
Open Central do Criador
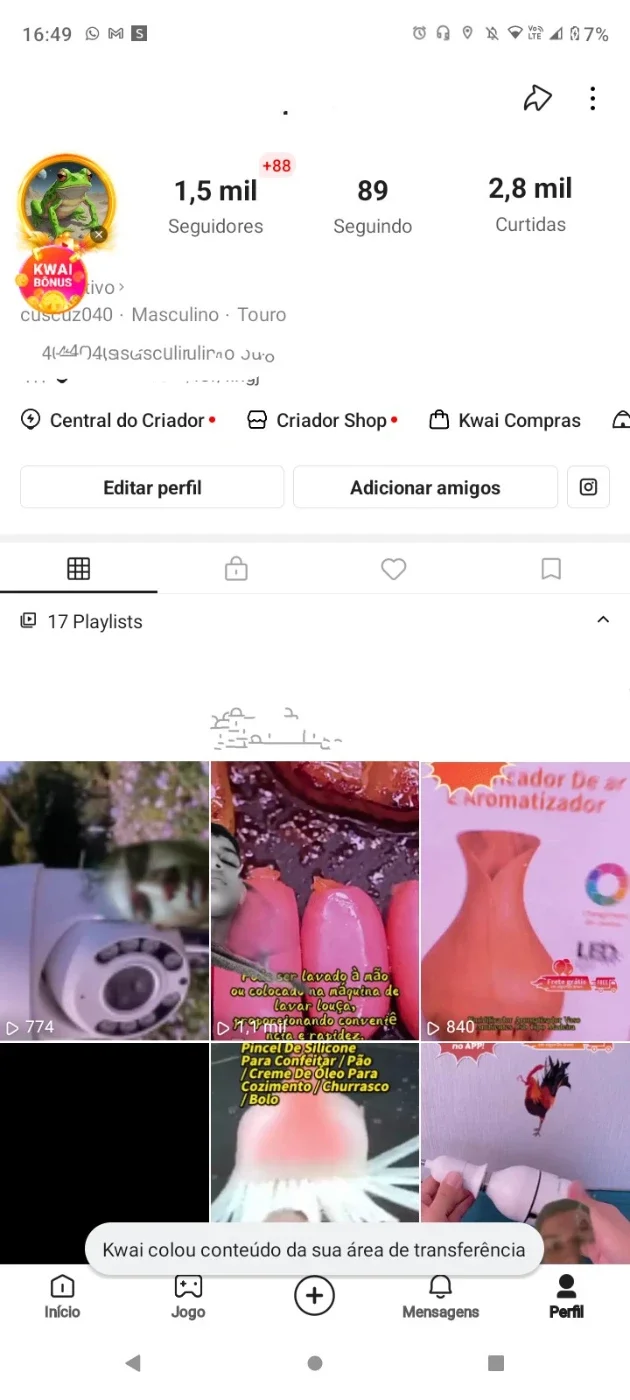pyautogui.click(x=117, y=420)
